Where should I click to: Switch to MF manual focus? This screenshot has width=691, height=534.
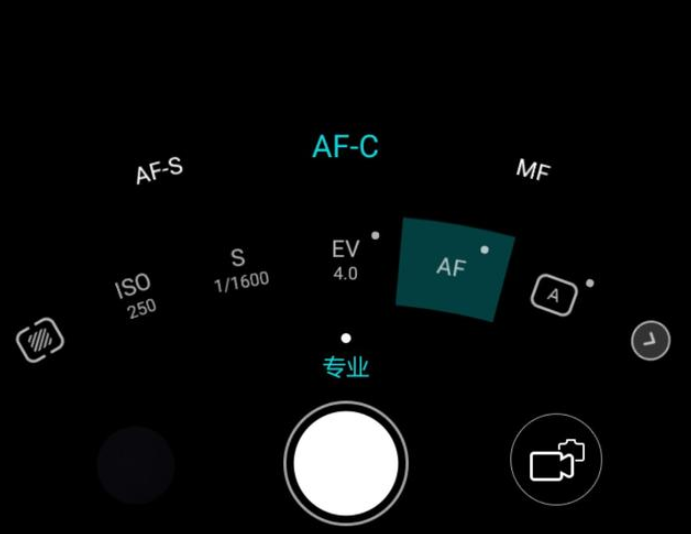point(533,170)
